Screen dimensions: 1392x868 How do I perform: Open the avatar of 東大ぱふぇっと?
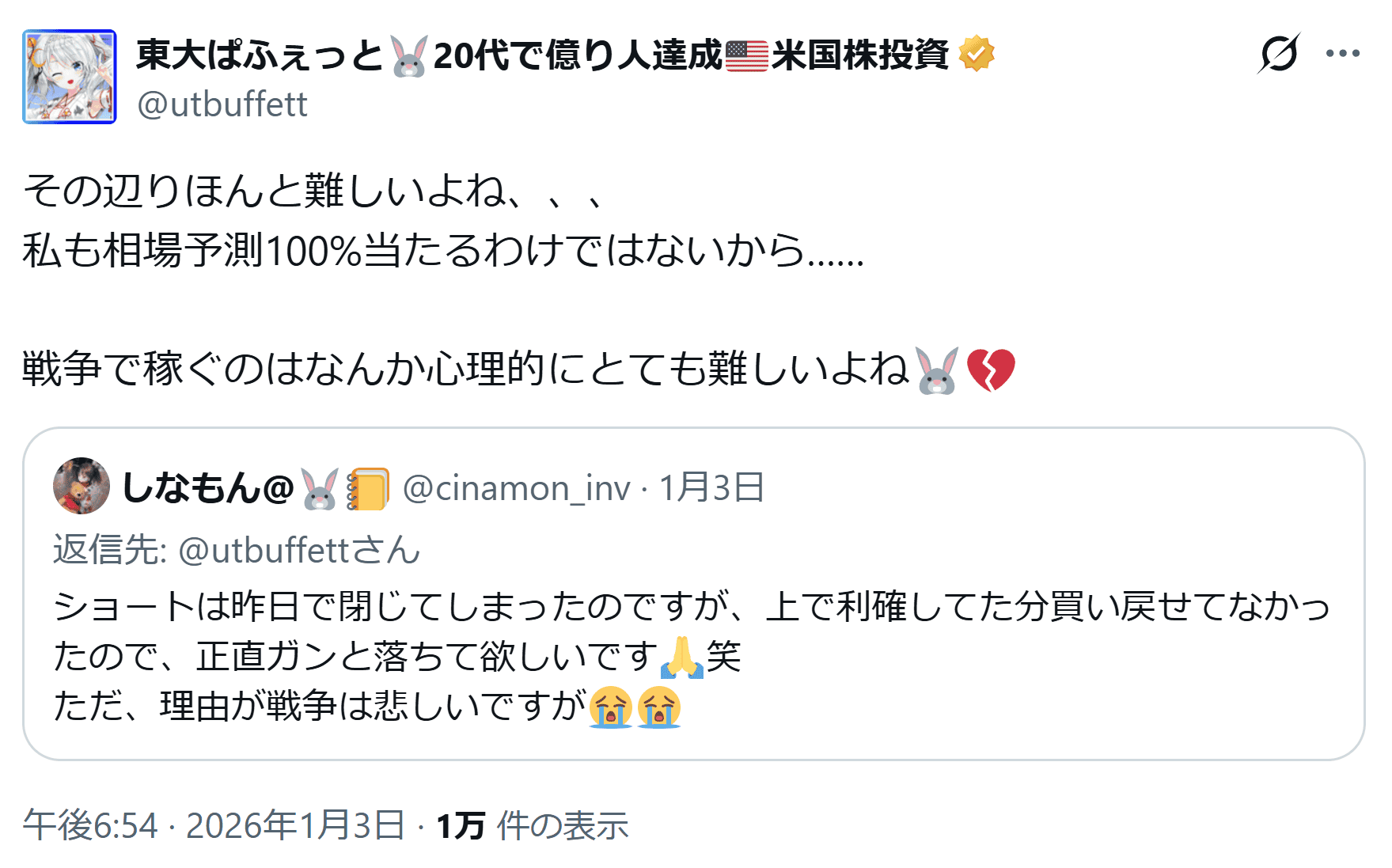pos(70,77)
